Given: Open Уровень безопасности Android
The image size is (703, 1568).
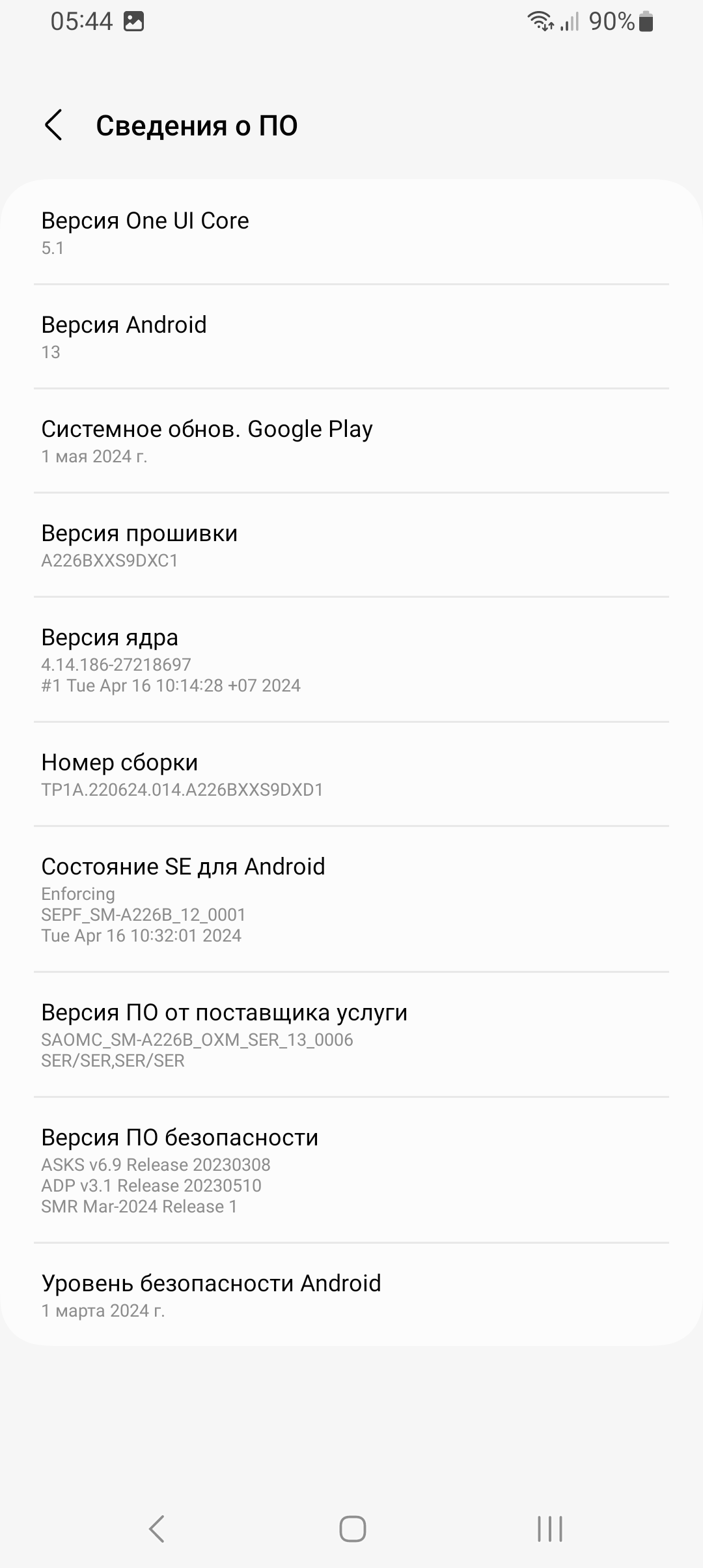Looking at the screenshot, I should click(351, 1295).
